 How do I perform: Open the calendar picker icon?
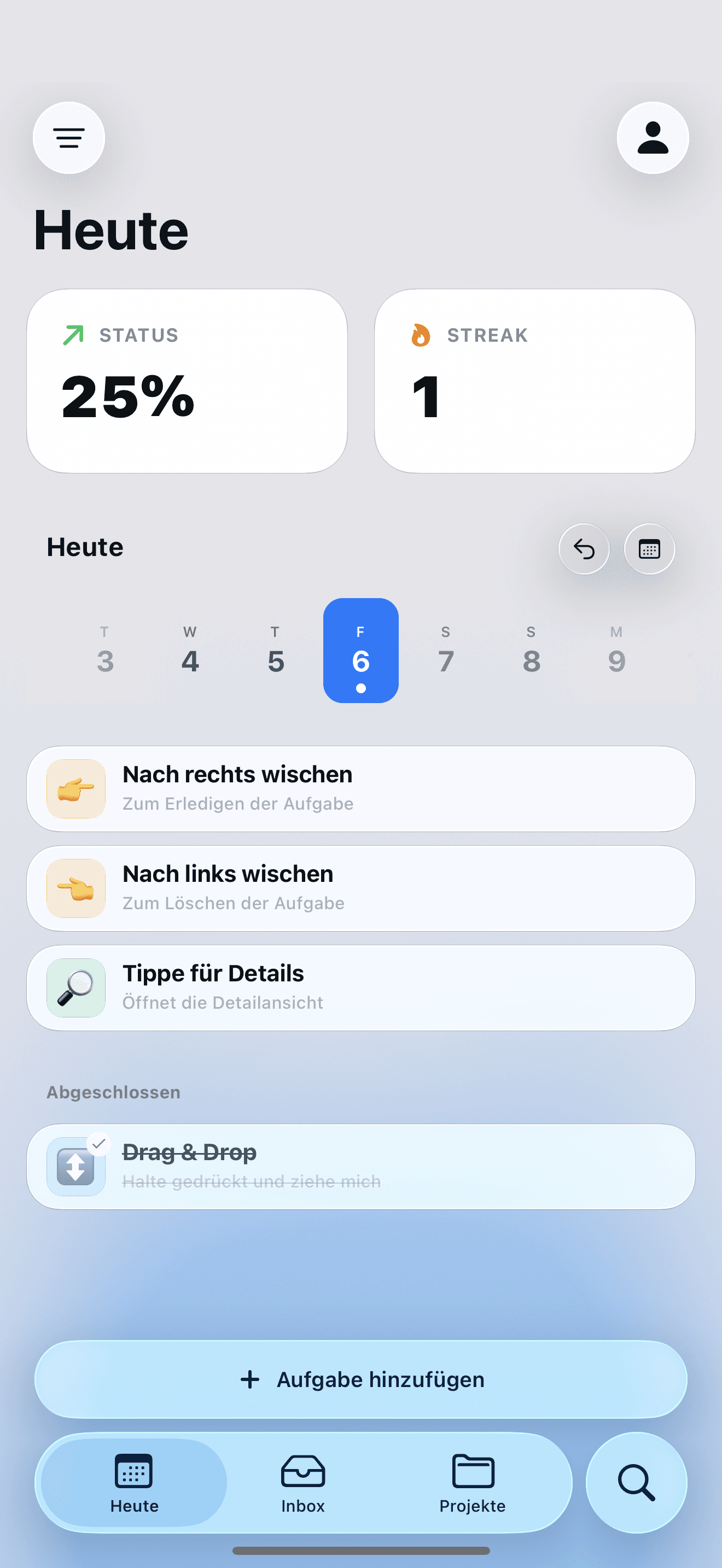[649, 549]
